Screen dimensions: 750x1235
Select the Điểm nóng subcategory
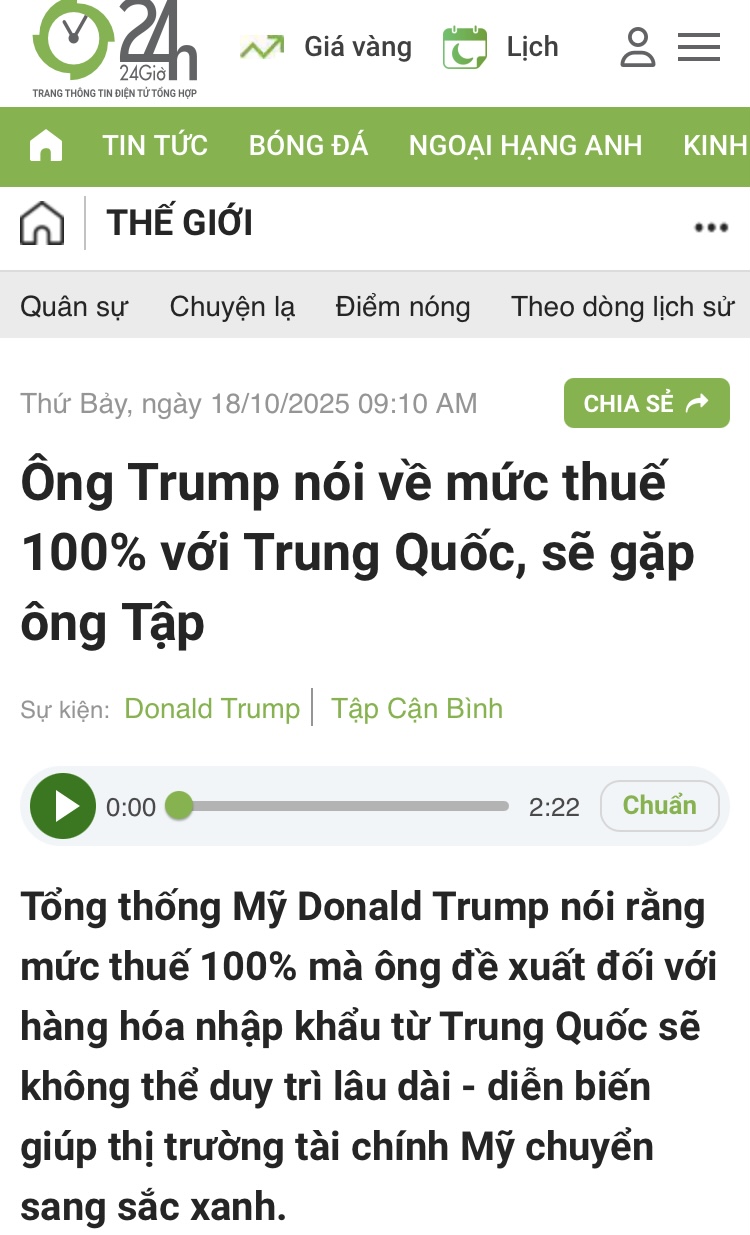pyautogui.click(x=403, y=306)
